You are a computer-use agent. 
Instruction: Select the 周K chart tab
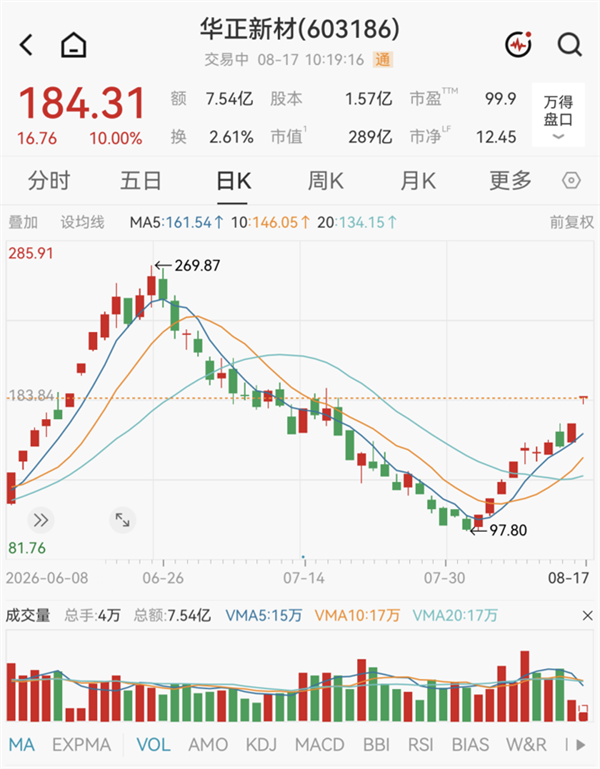click(325, 181)
